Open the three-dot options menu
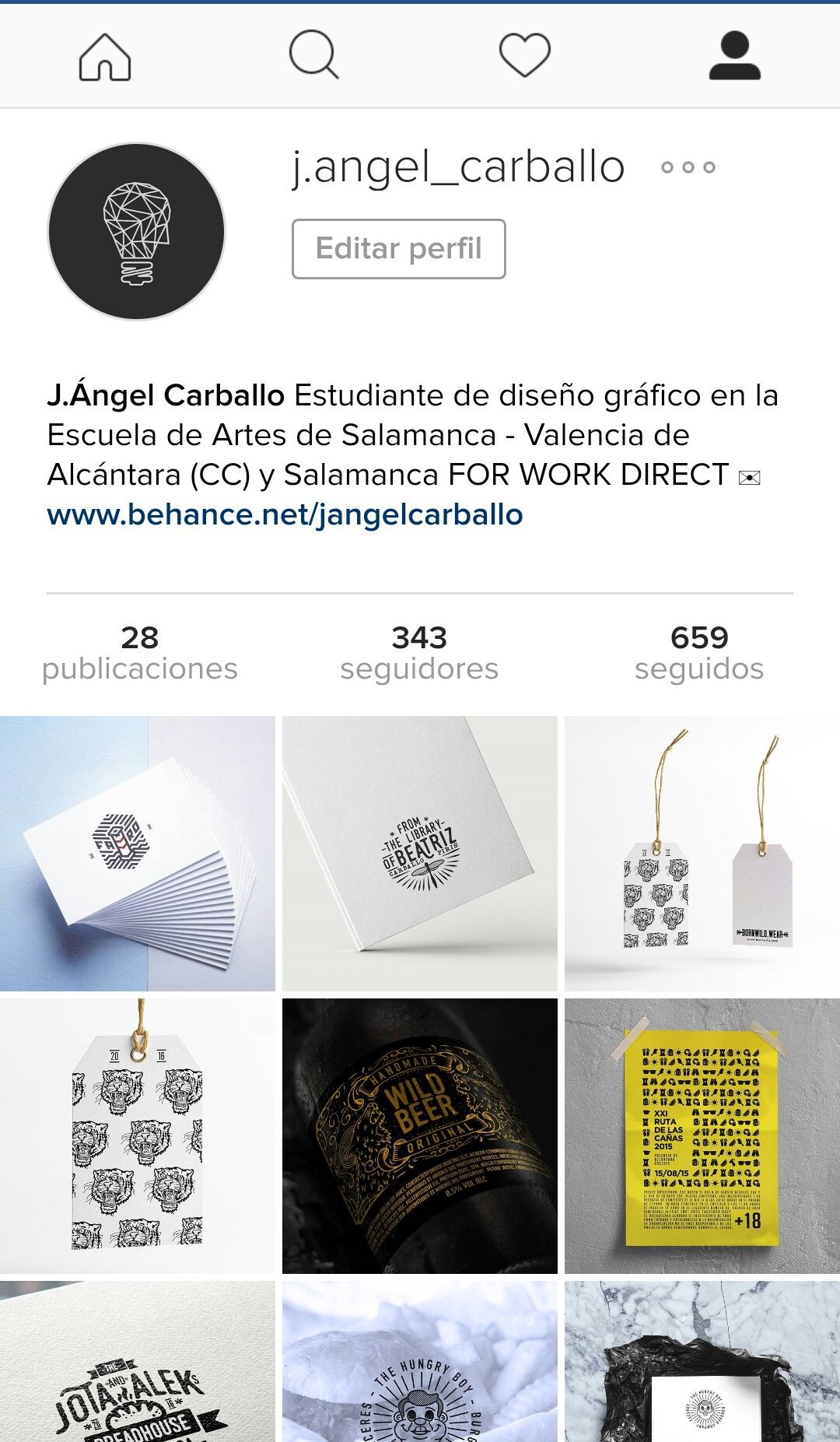Viewport: 840px width, 1442px height. click(688, 167)
